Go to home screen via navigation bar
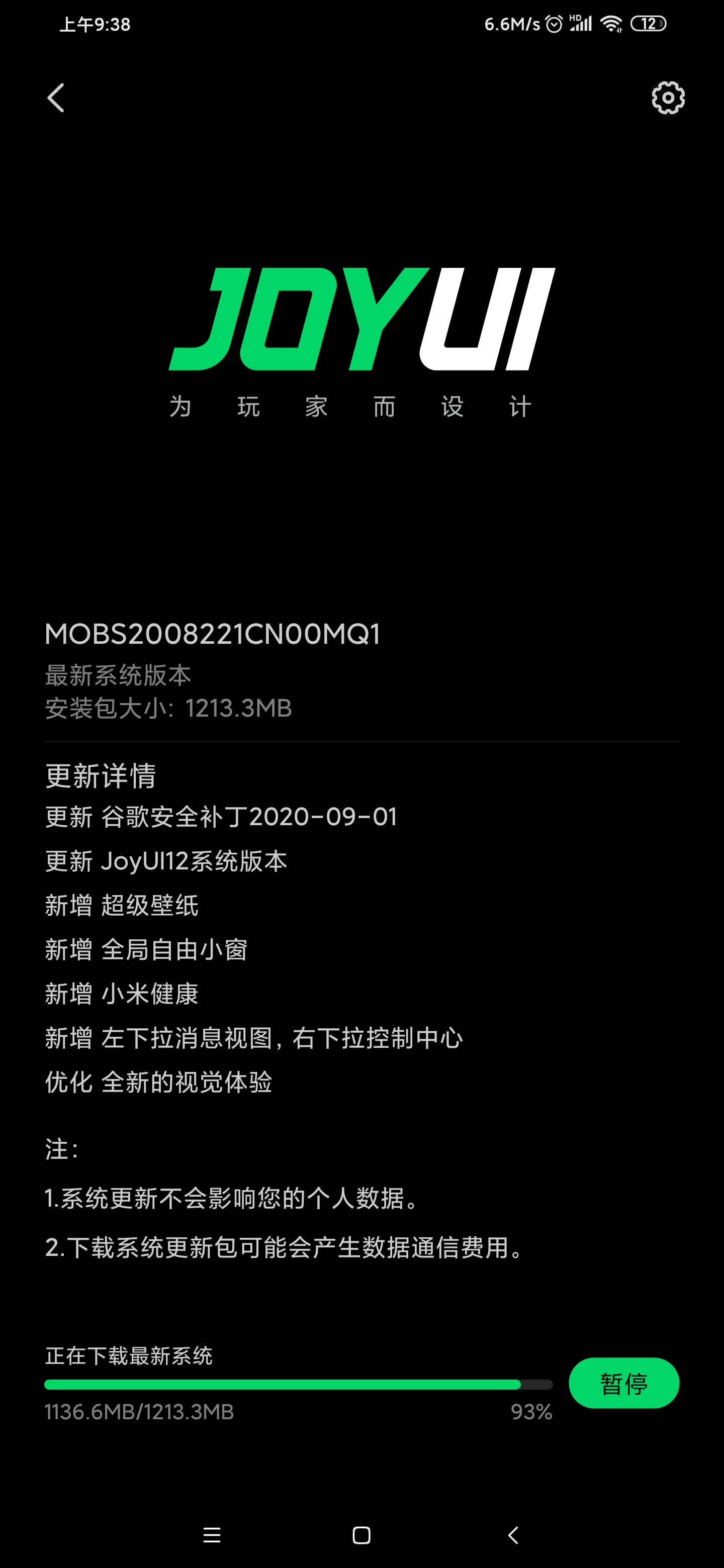The width and height of the screenshot is (724, 1568). 361,1535
